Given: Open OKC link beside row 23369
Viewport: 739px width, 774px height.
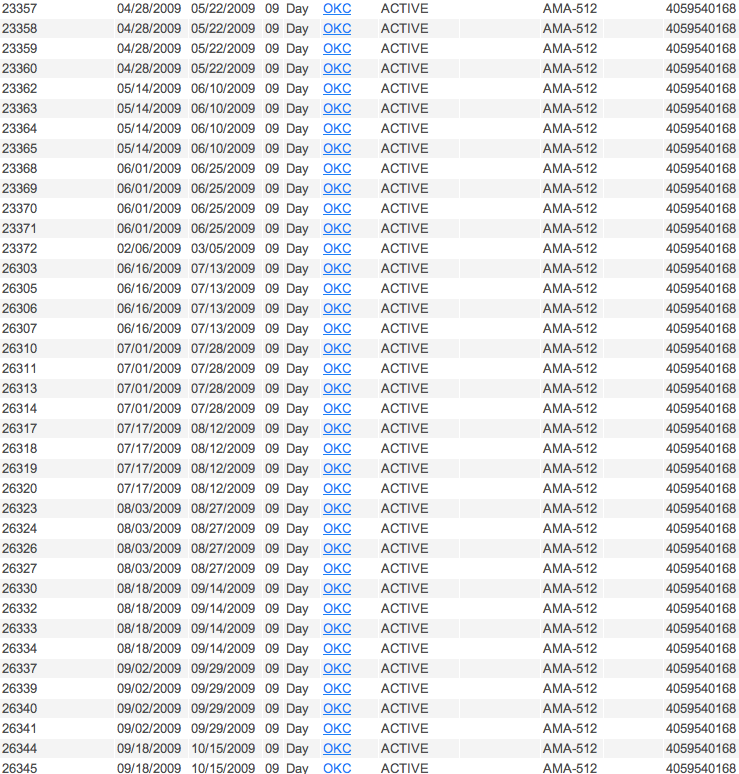Looking at the screenshot, I should click(337, 188).
